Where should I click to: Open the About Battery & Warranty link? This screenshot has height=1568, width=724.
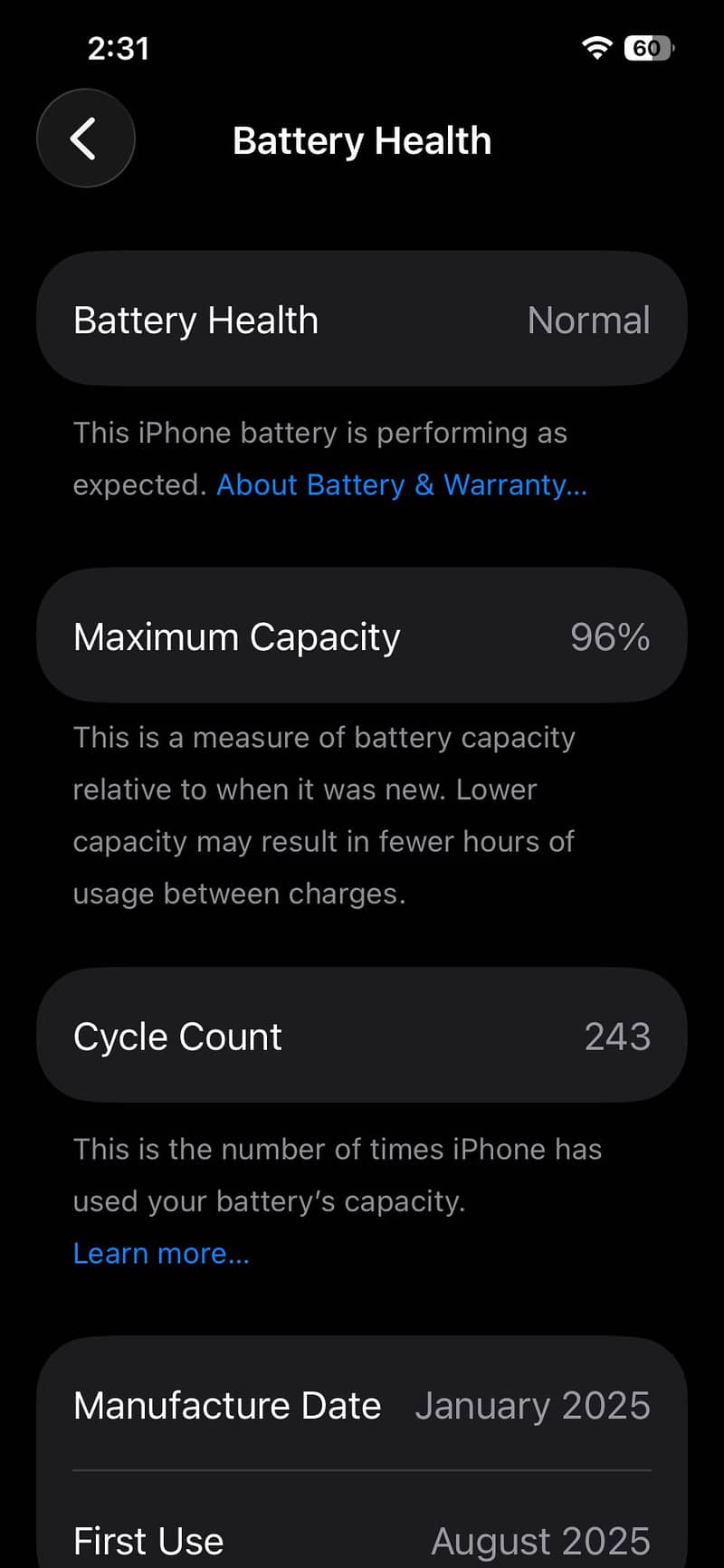click(401, 484)
